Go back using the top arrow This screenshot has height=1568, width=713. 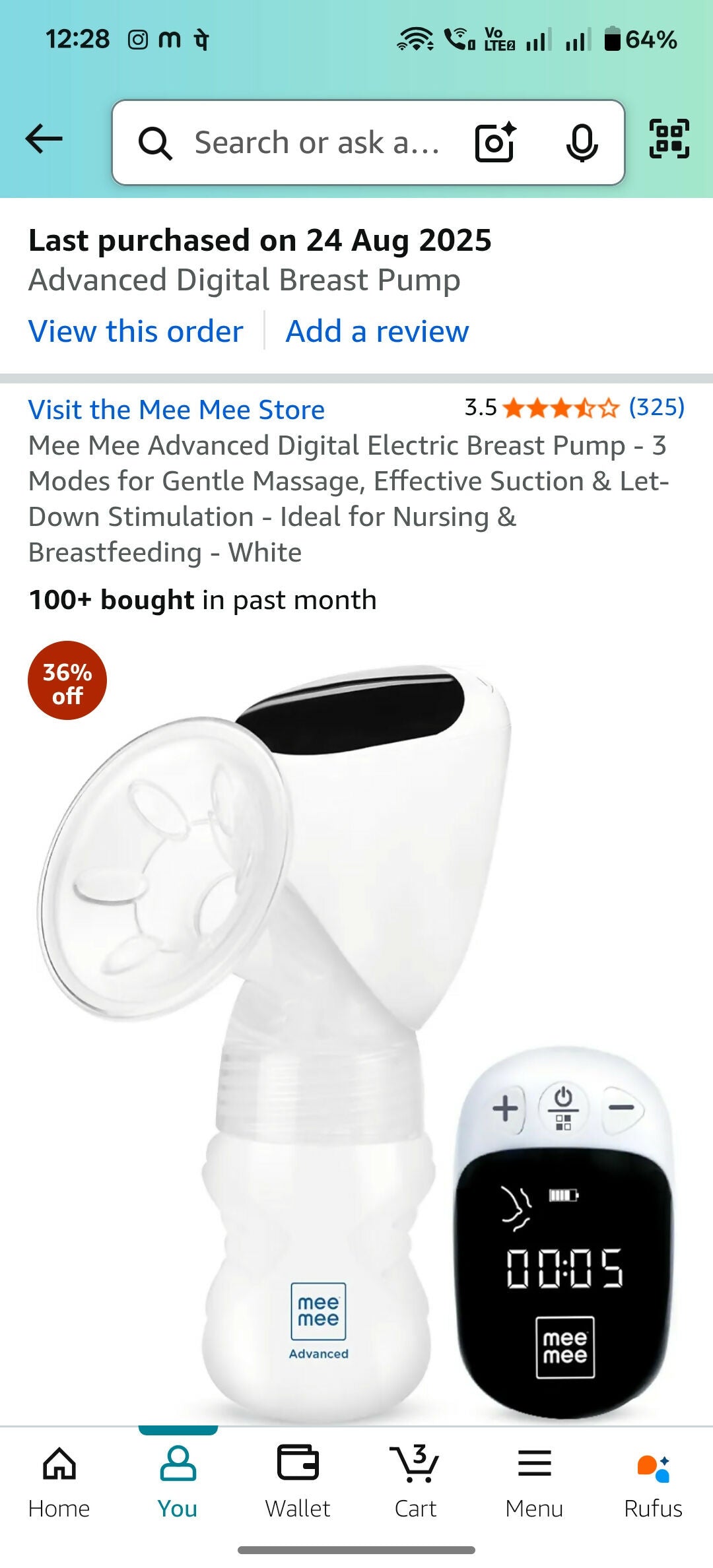click(44, 139)
